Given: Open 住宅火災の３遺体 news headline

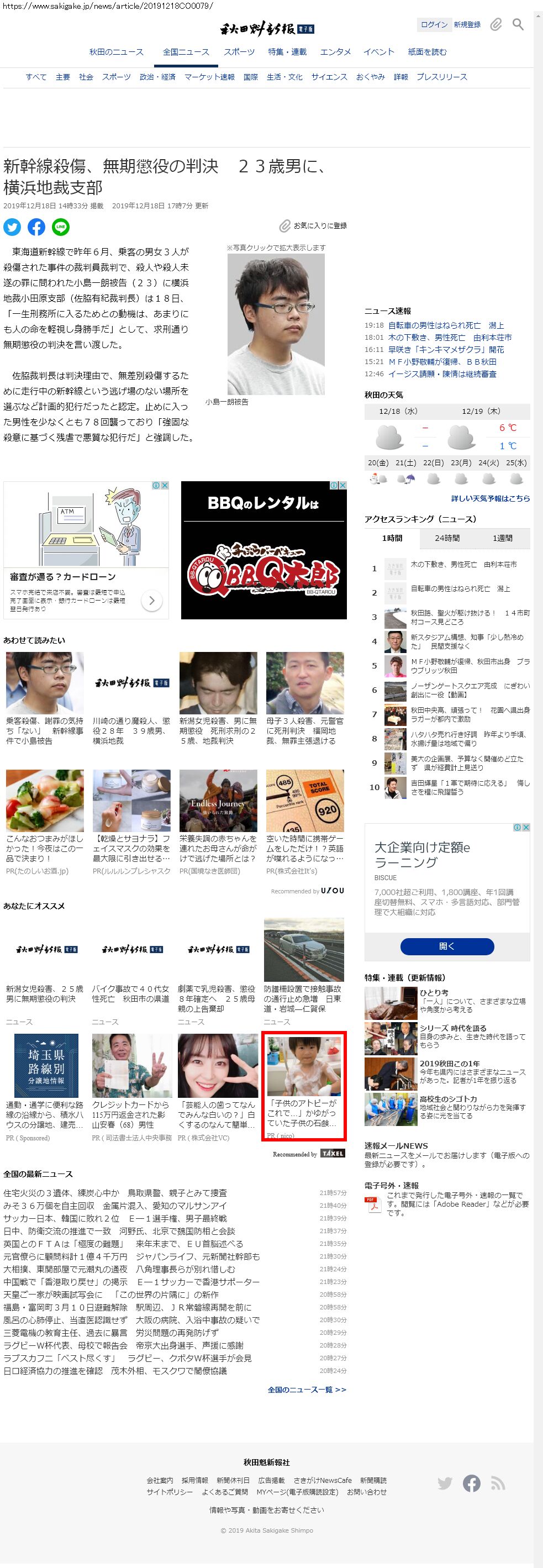Looking at the screenshot, I should (115, 1193).
